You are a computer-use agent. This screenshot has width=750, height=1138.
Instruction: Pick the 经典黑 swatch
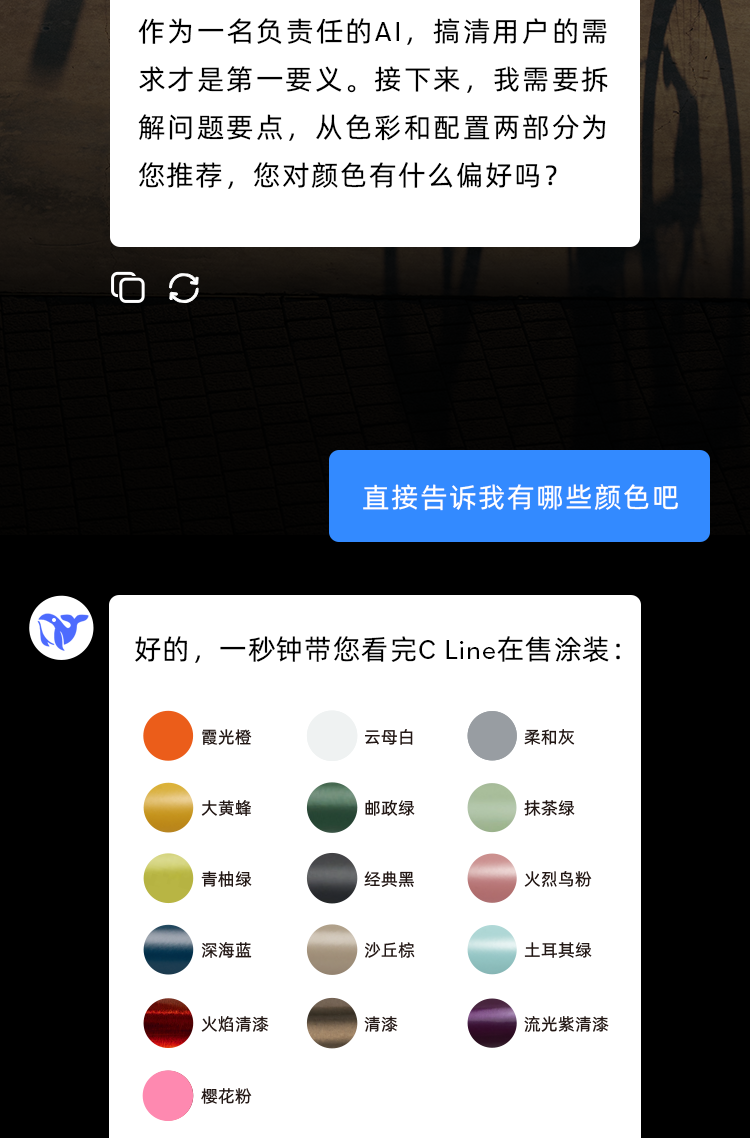[x=332, y=878]
